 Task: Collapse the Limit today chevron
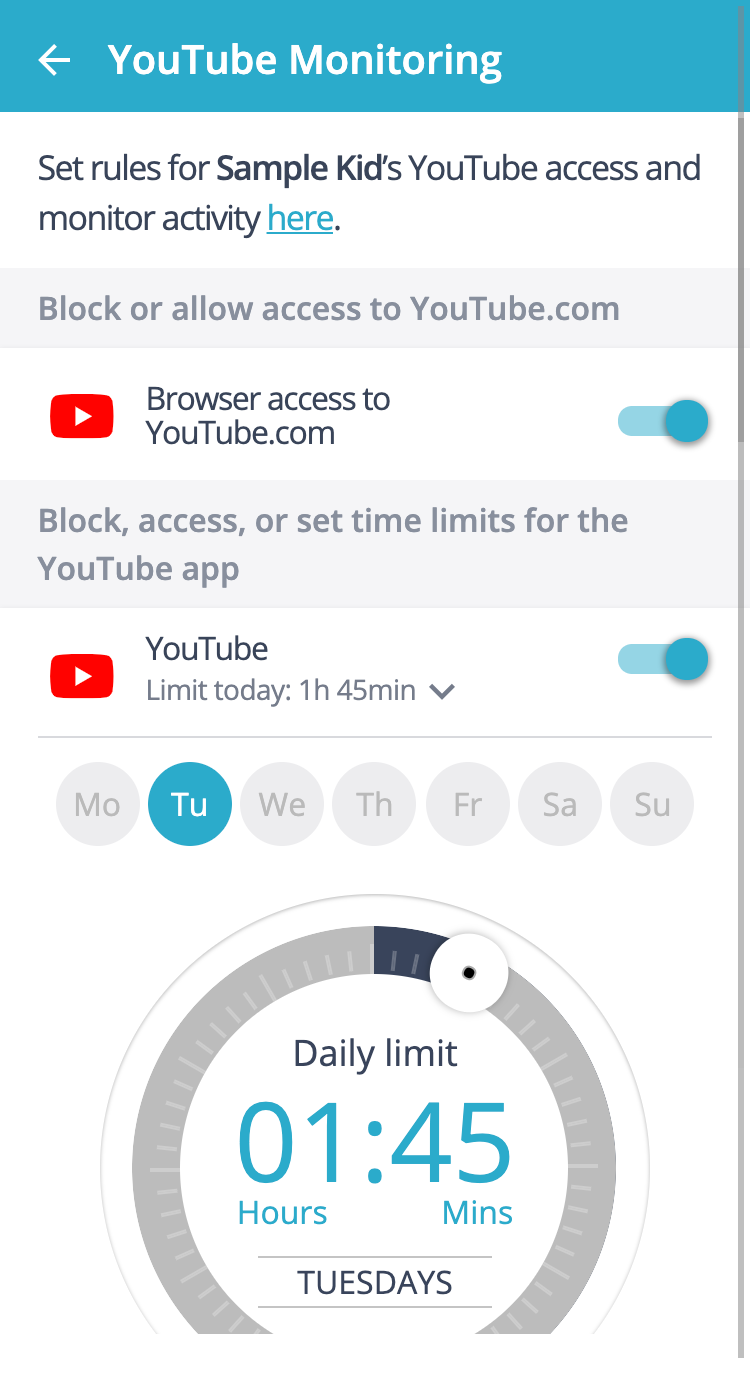tap(441, 692)
